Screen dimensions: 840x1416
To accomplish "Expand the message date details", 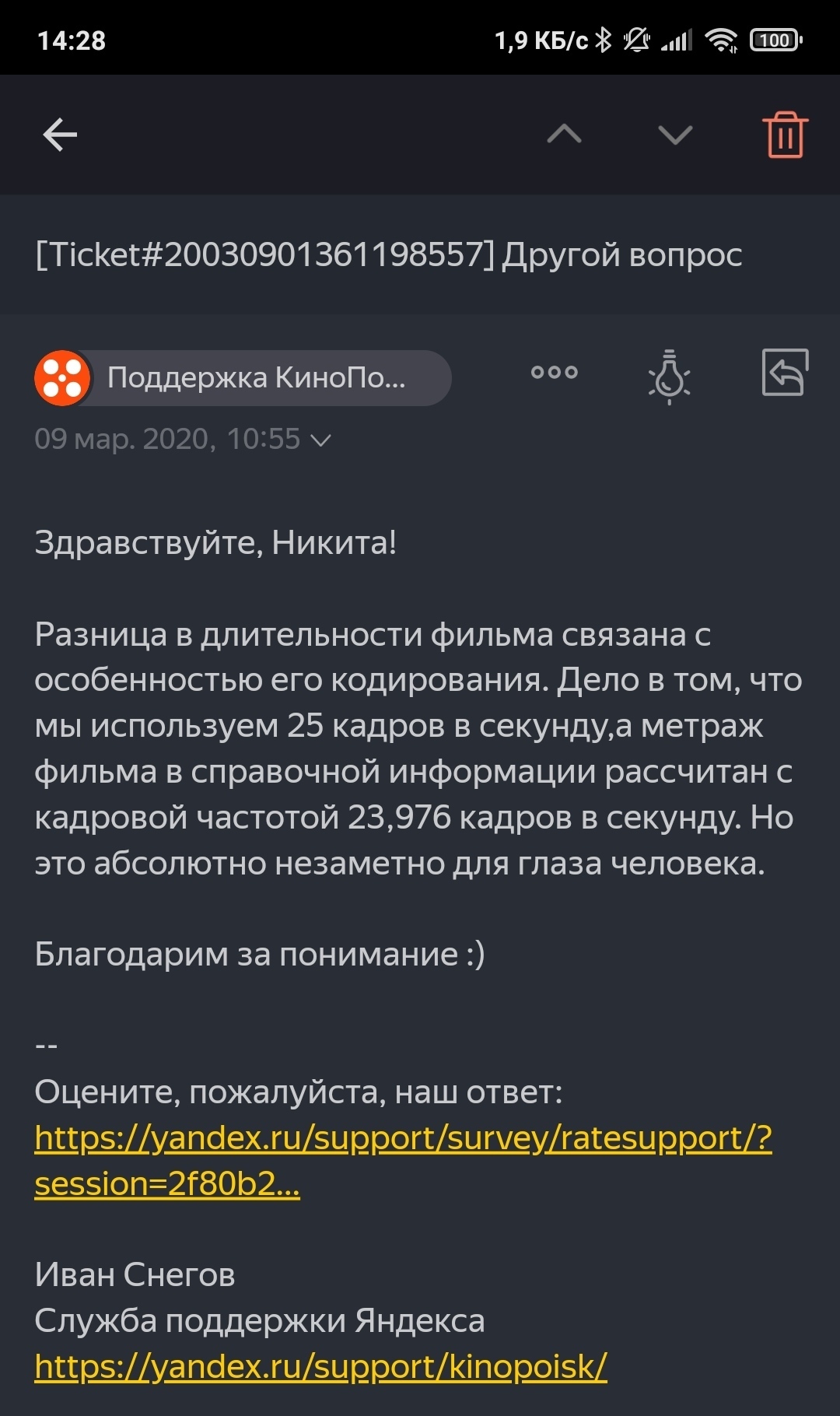I will (x=320, y=440).
